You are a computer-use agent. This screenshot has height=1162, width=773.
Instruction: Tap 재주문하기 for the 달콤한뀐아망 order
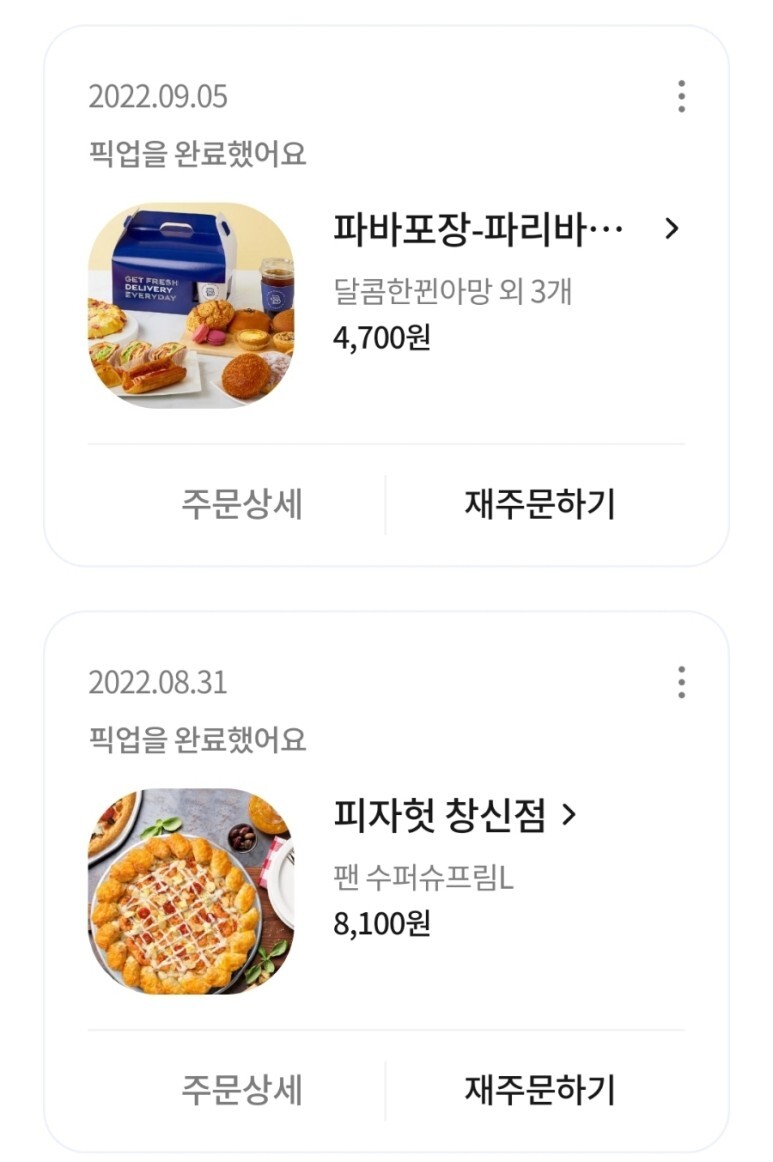click(539, 504)
